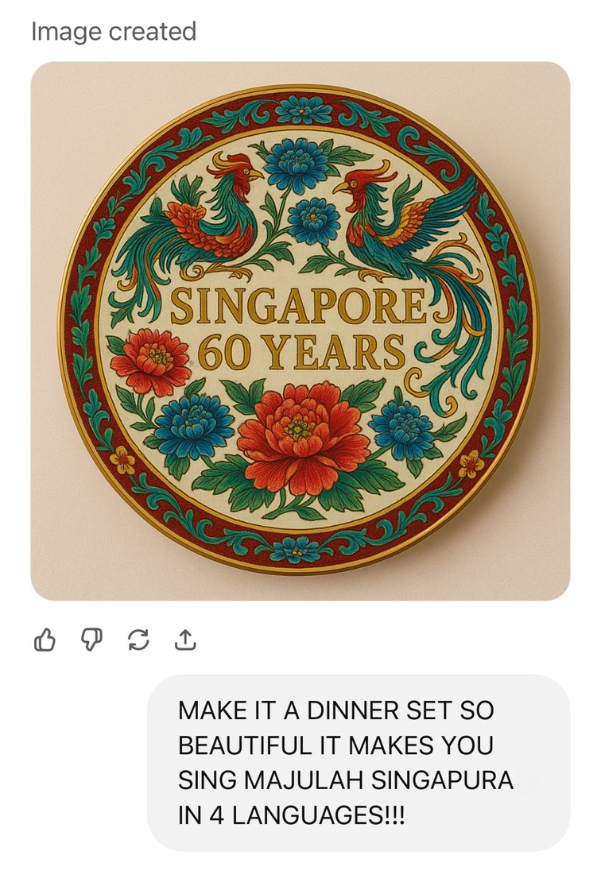
Task: Regenerate the image response
Action: tap(138, 640)
